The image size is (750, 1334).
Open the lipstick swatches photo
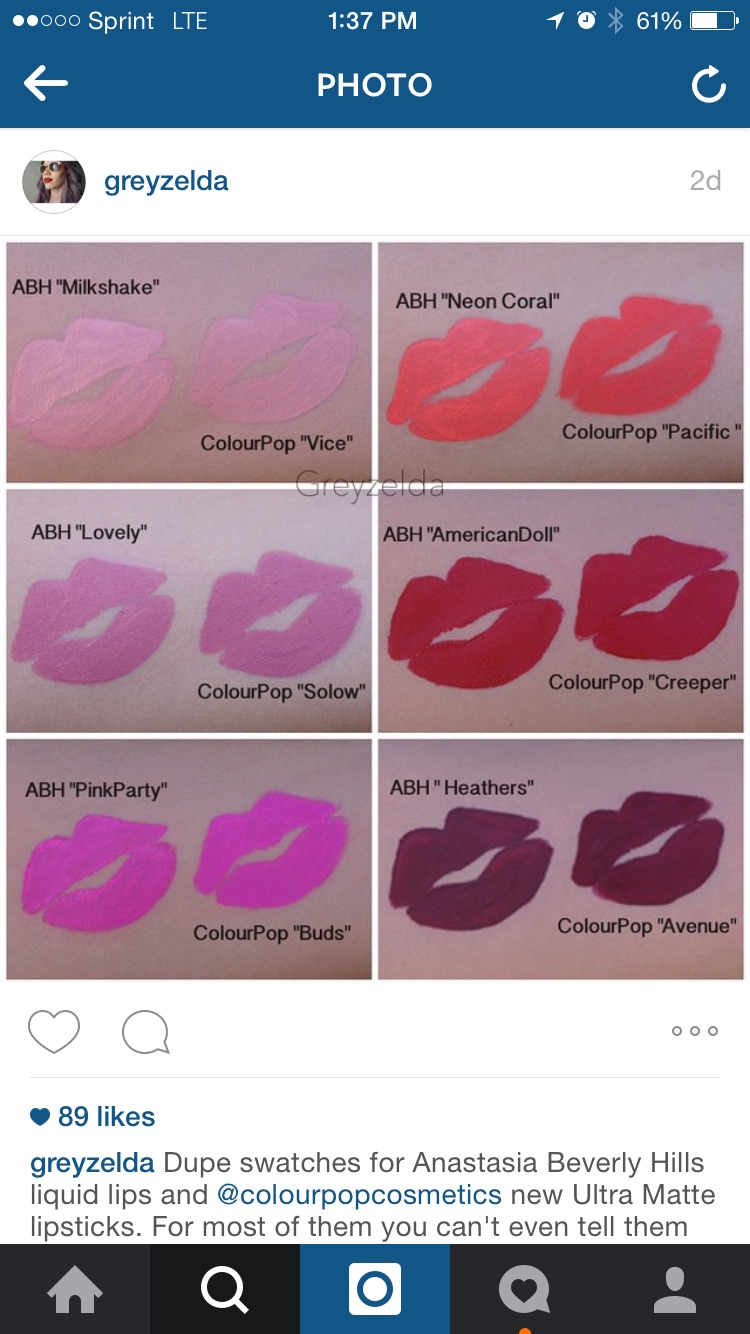[375, 610]
